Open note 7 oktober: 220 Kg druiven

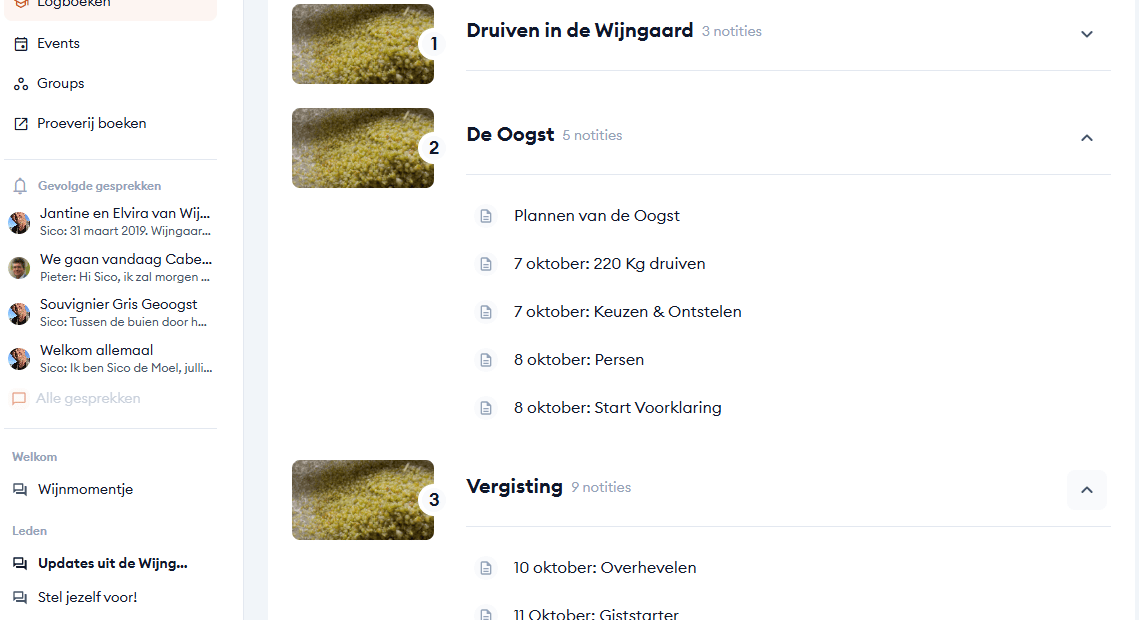click(609, 264)
